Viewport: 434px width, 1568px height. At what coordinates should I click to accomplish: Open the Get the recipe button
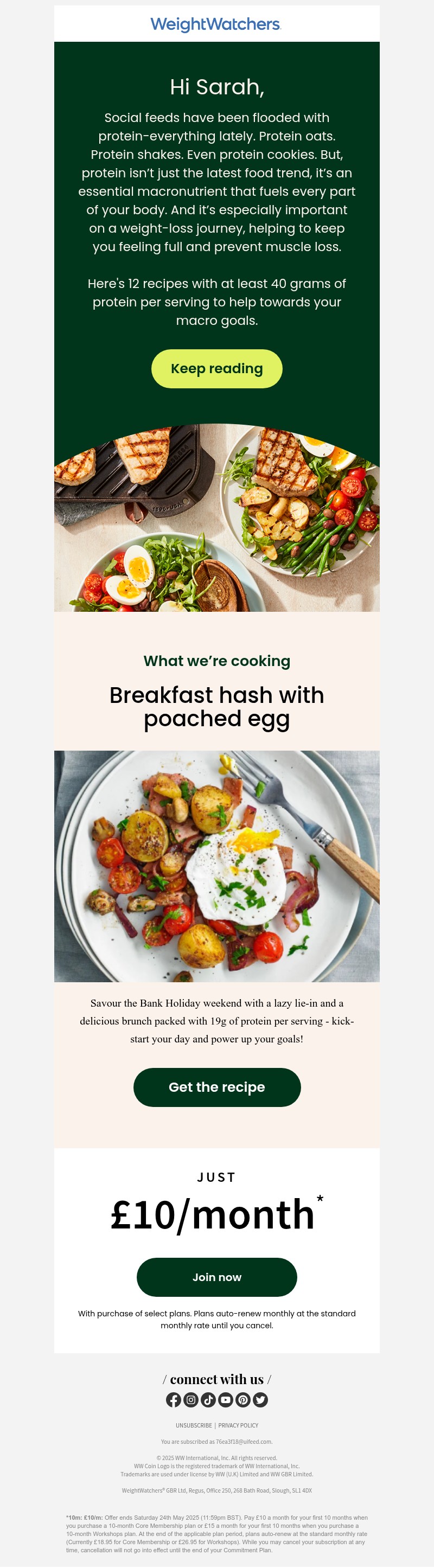(216, 1086)
